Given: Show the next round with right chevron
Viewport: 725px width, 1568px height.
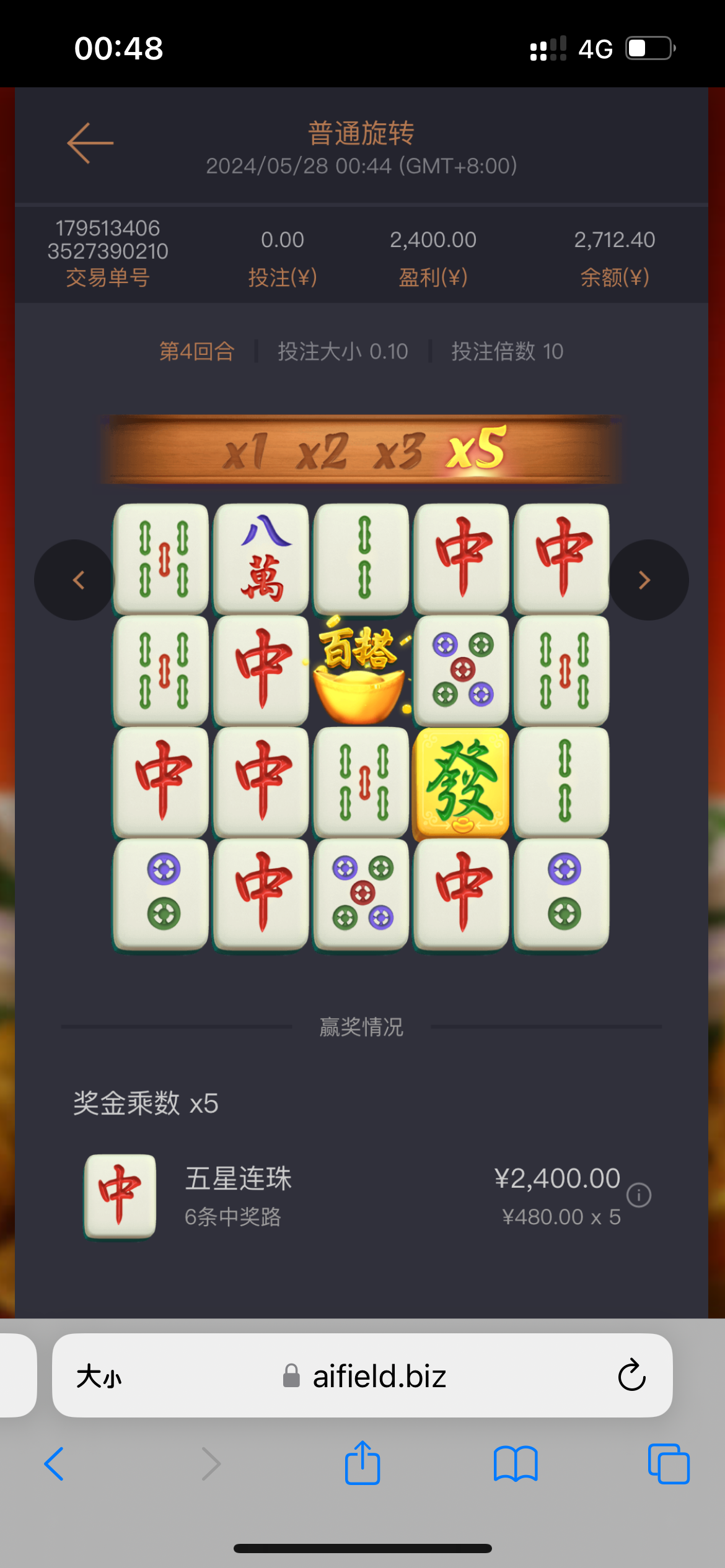Looking at the screenshot, I should pos(645,580).
